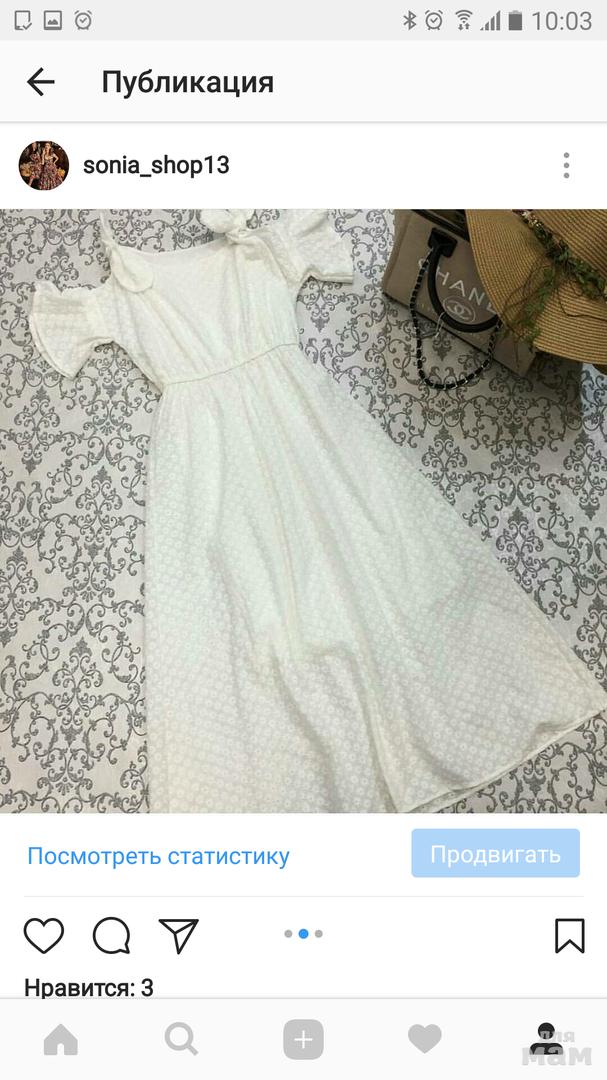Like this post with the heart icon
Image resolution: width=607 pixels, height=1080 pixels.
tap(44, 936)
